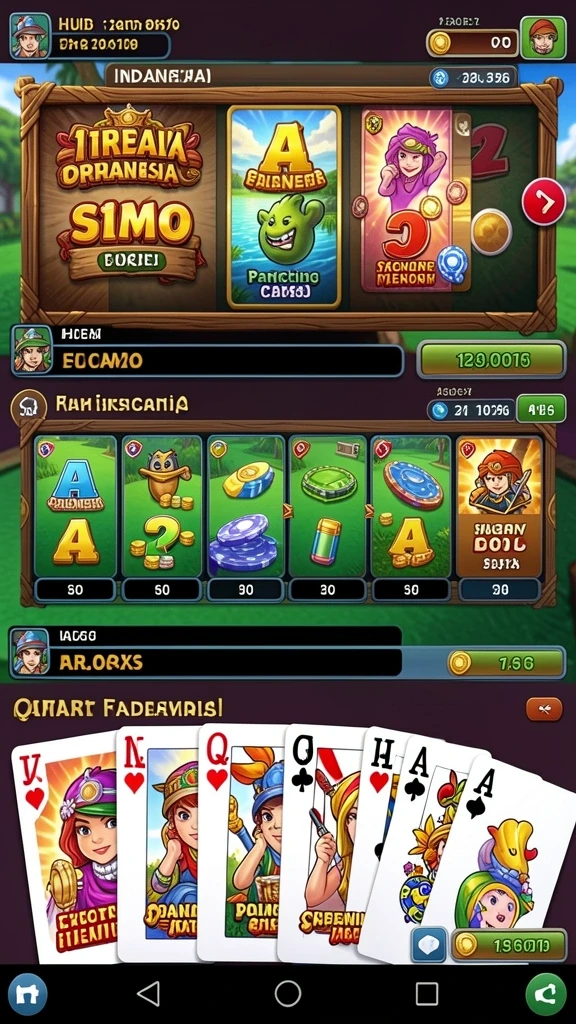Tap the green share icon at the bottom right
This screenshot has height=1024, width=576.
click(x=546, y=995)
